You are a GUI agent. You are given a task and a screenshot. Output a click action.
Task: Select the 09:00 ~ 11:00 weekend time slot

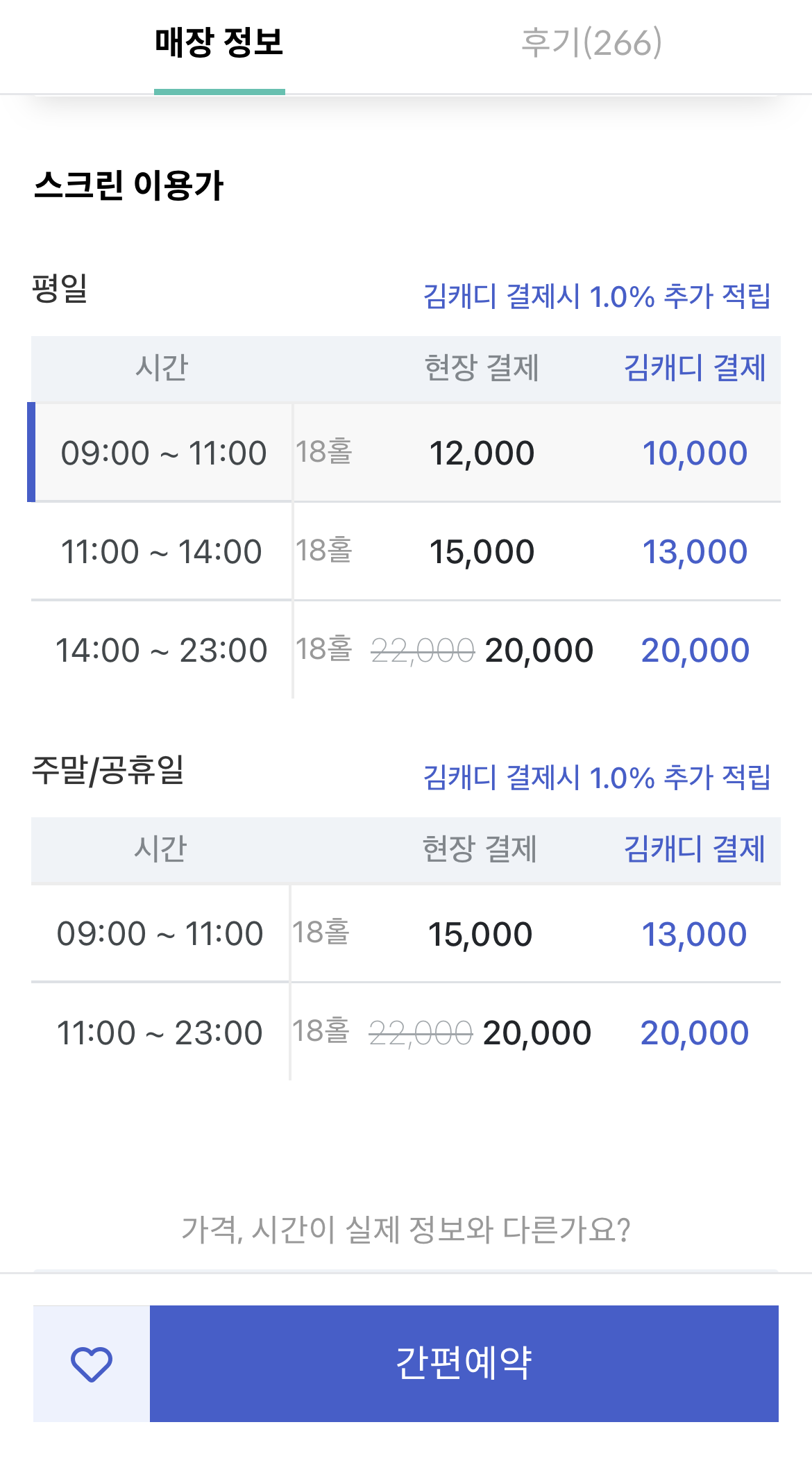[161, 933]
